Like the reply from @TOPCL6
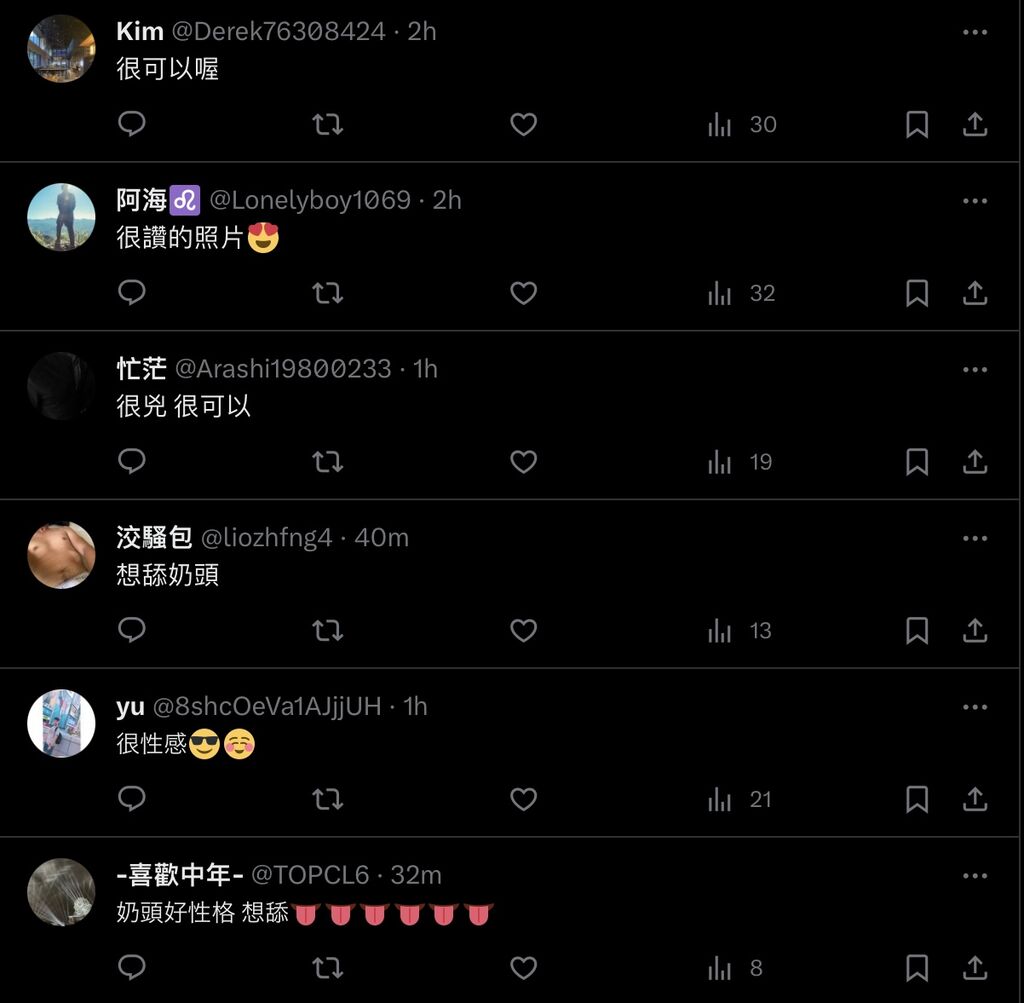The height and width of the screenshot is (1003, 1024). [524, 968]
